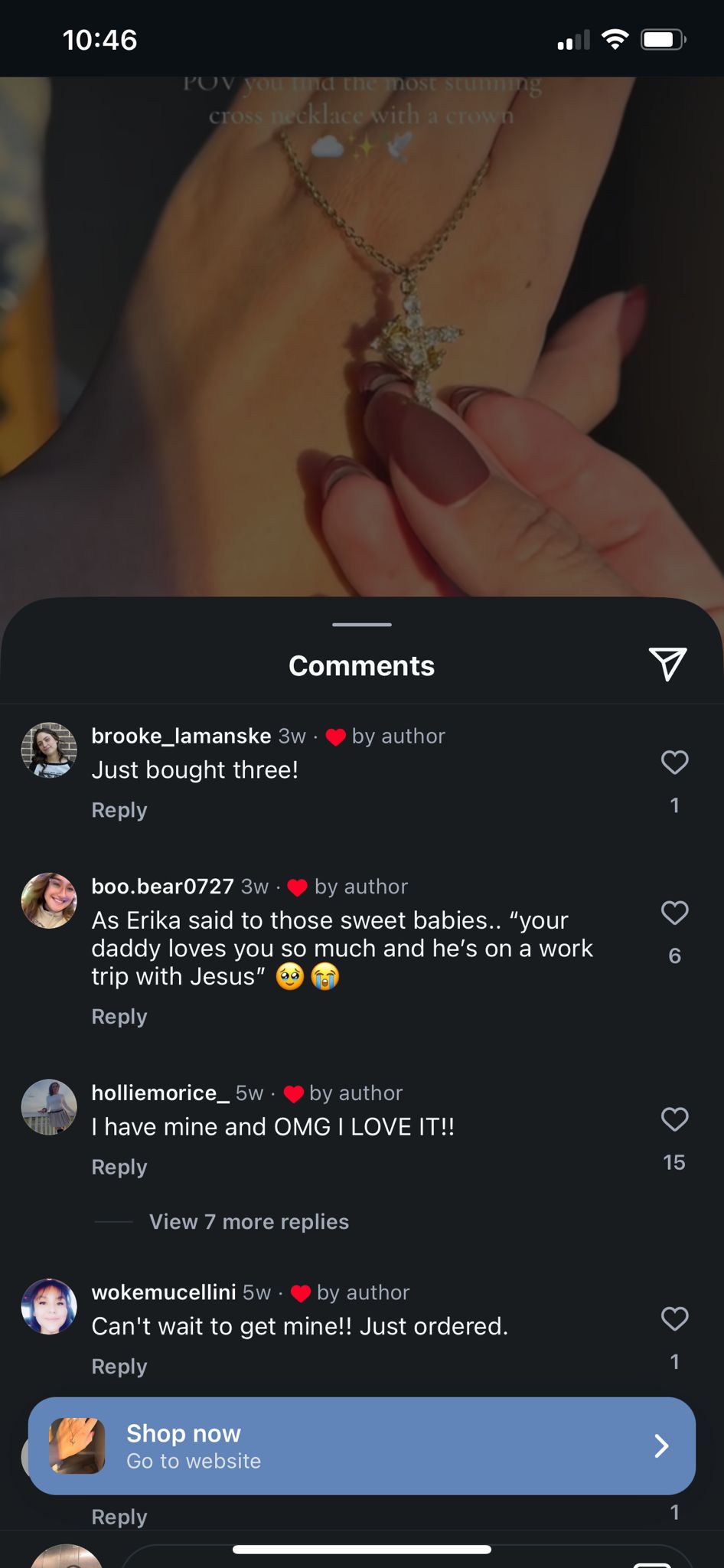The width and height of the screenshot is (724, 1568).
Task: Like holliemorice_'s comment
Action: pos(674,1119)
